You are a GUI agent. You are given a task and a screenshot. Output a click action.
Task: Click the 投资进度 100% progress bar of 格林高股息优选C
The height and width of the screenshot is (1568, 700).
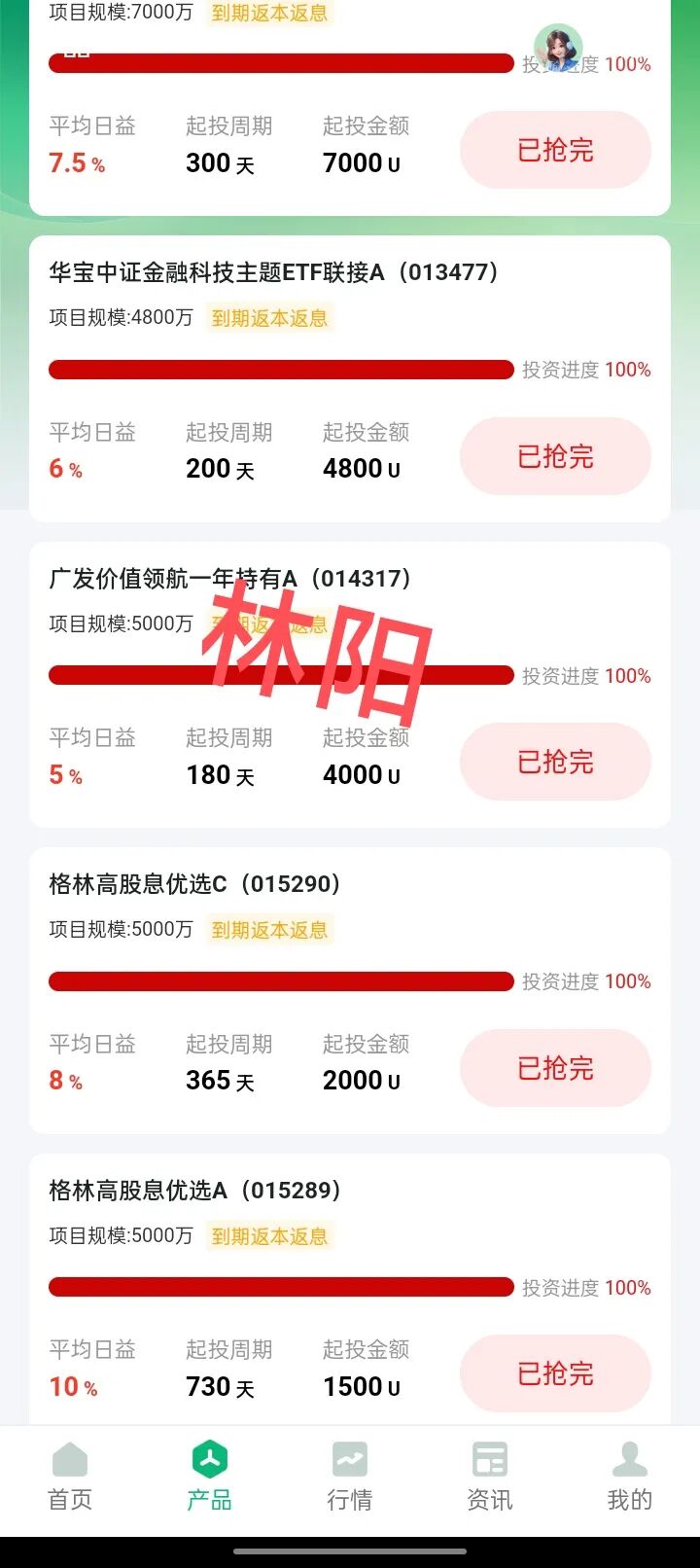pos(282,981)
